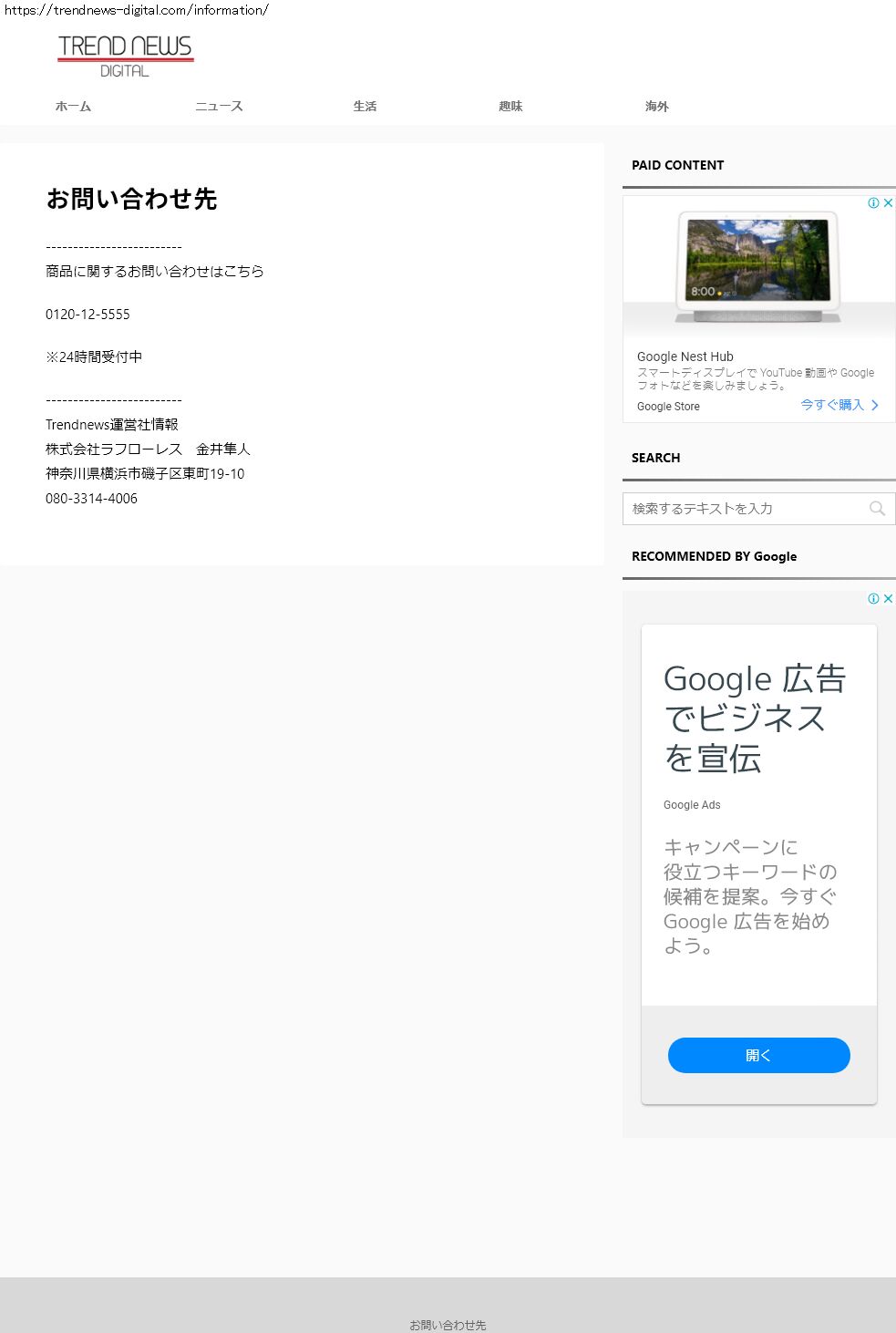Tap the magnifier search icon
The height and width of the screenshot is (1333, 896).
(877, 509)
